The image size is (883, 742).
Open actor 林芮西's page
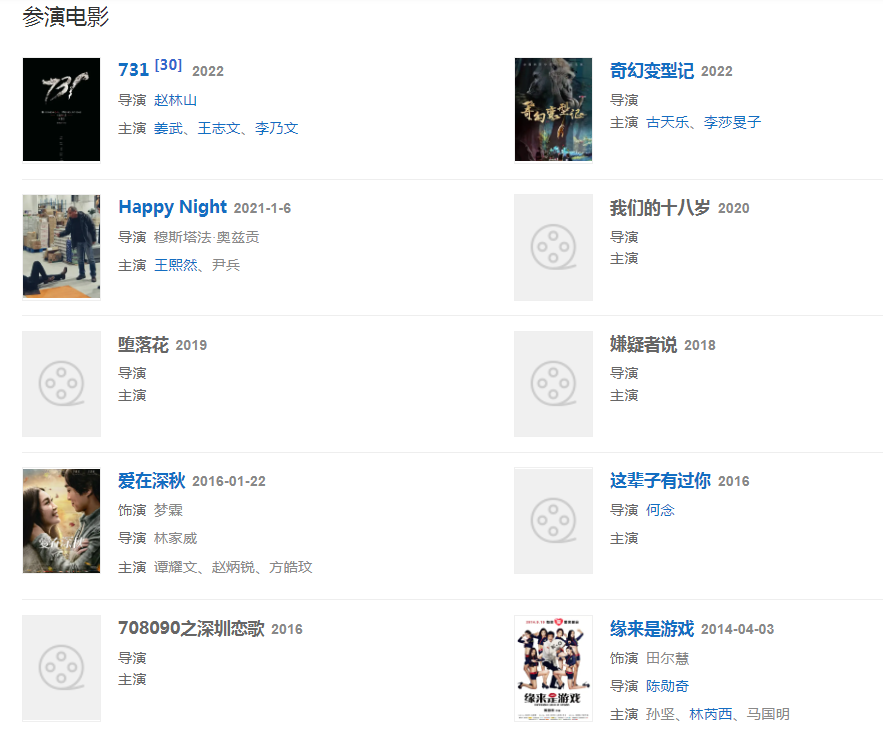point(710,714)
